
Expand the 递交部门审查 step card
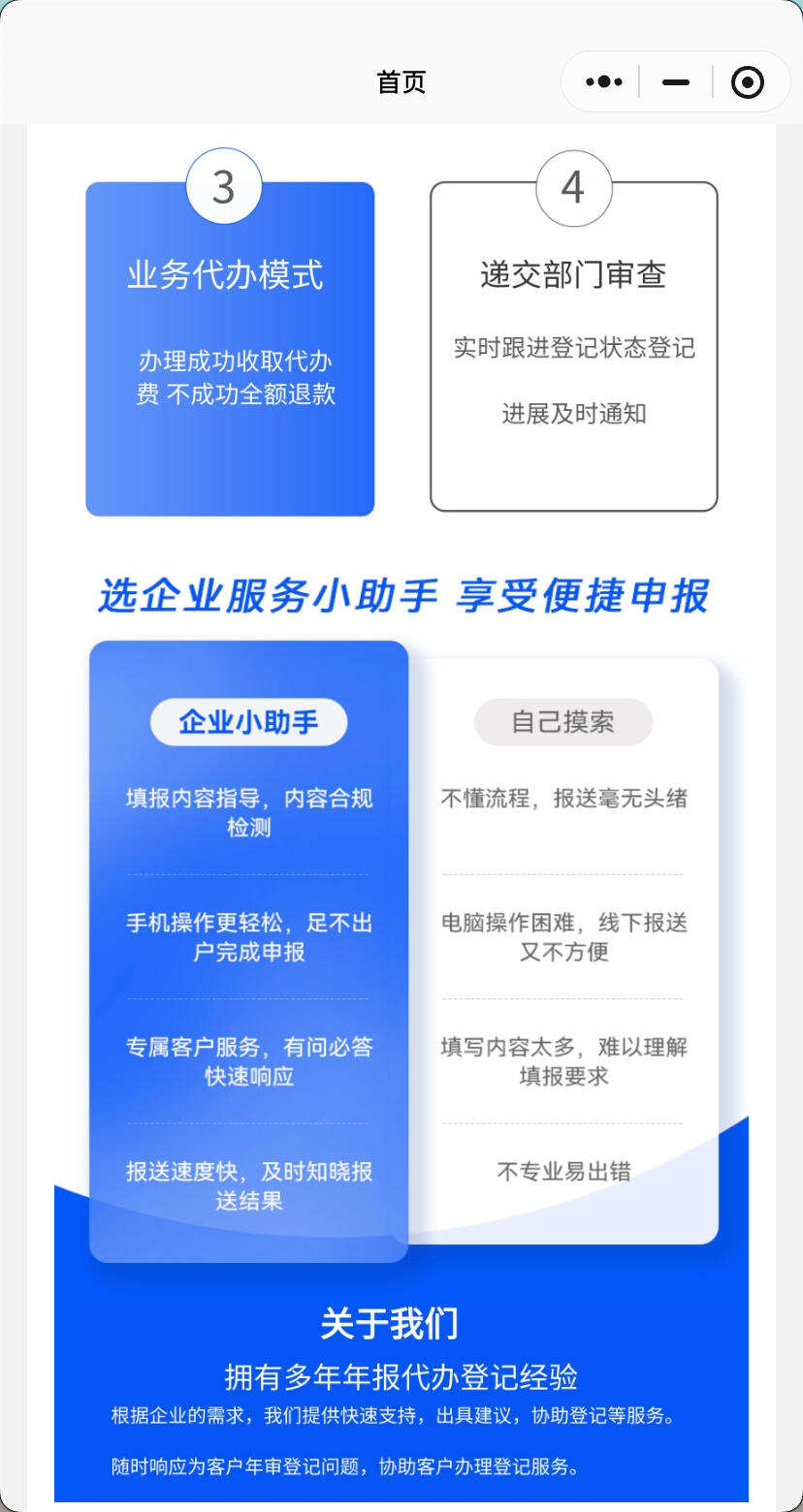(x=573, y=349)
